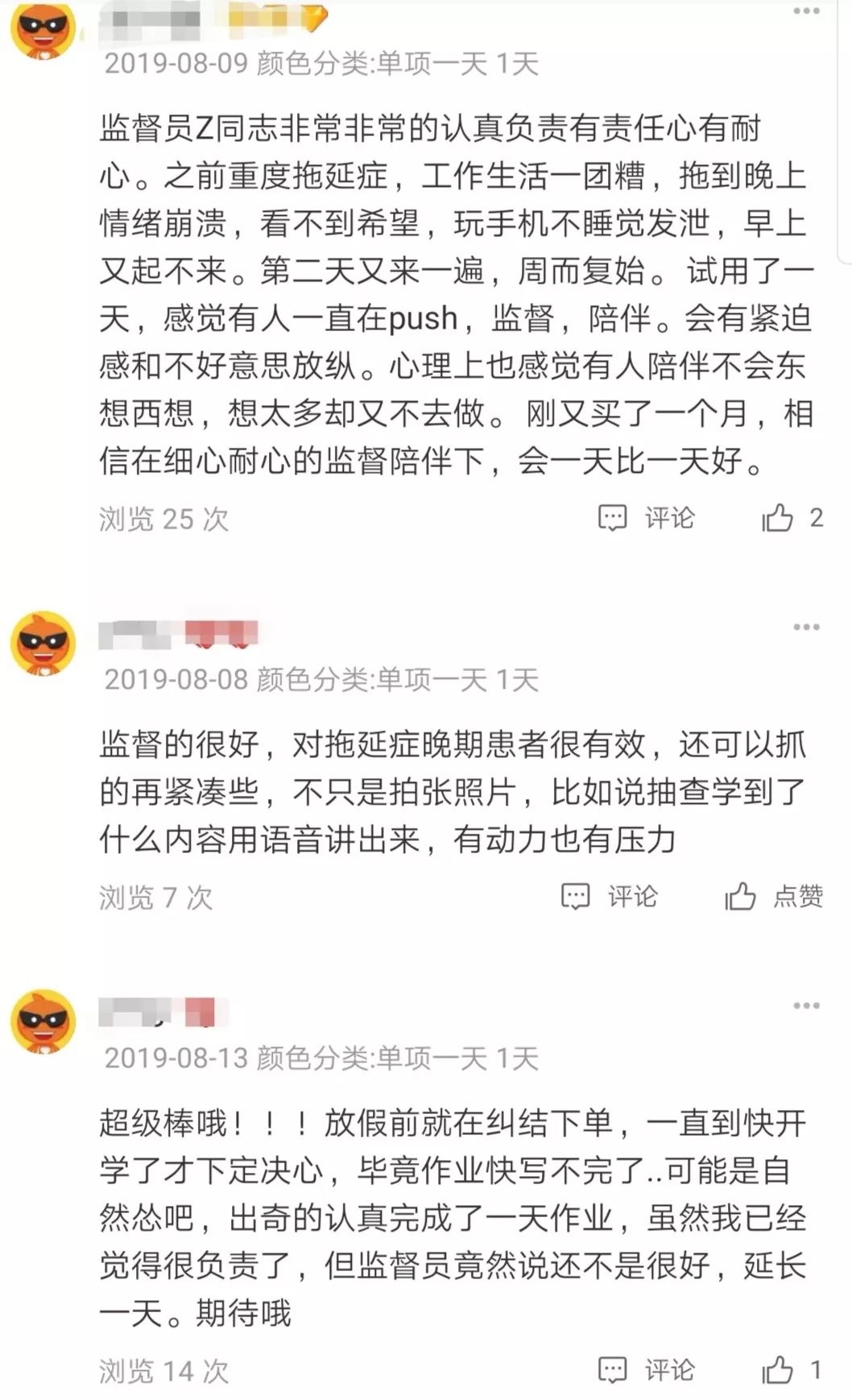852x1400 pixels.
Task: Comment on the 2019-08-08 review
Action: point(609,896)
